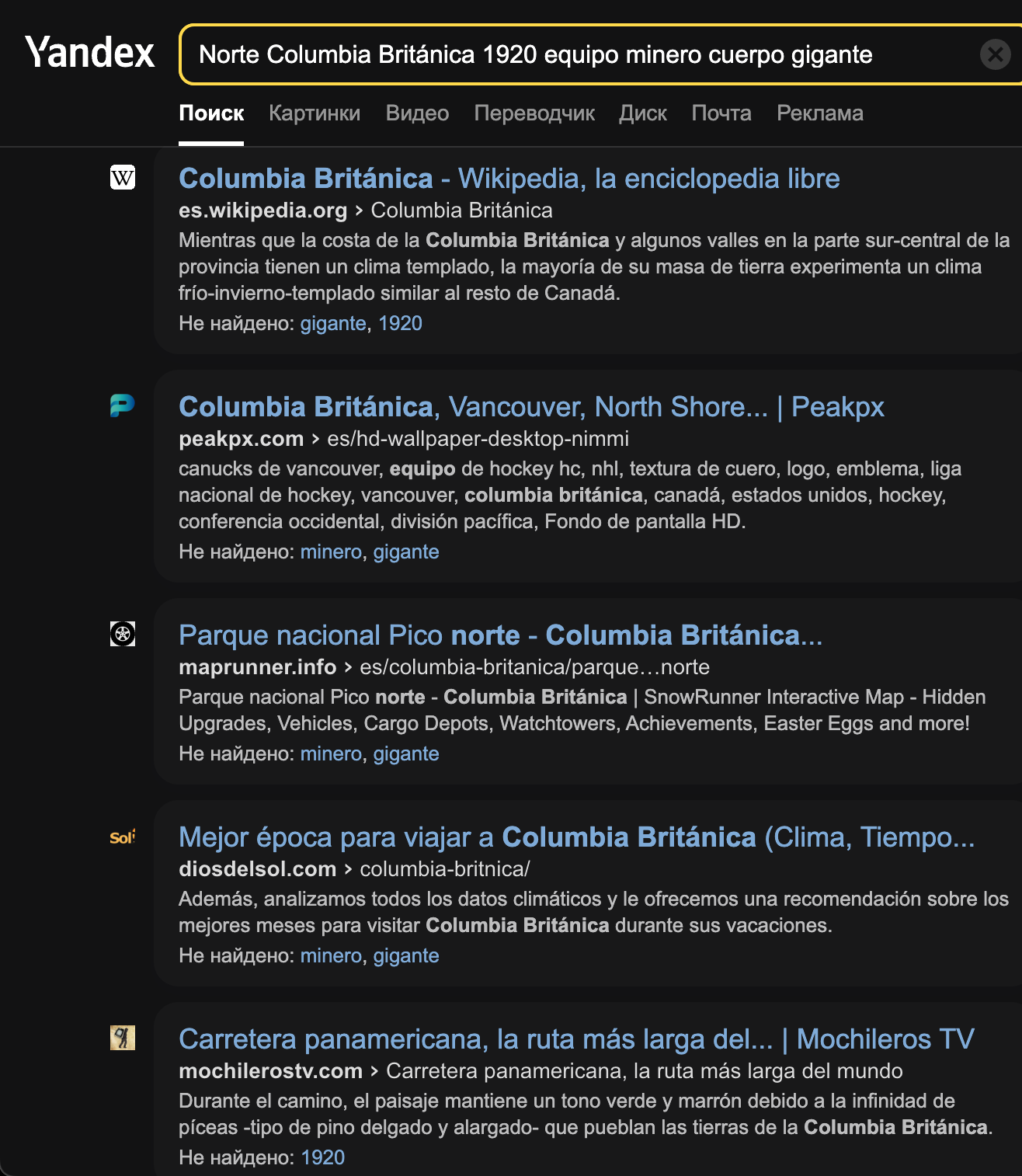Screen dimensions: 1022x1176
Task: Tap missing word minero under Peakpx result
Action: 331,551
